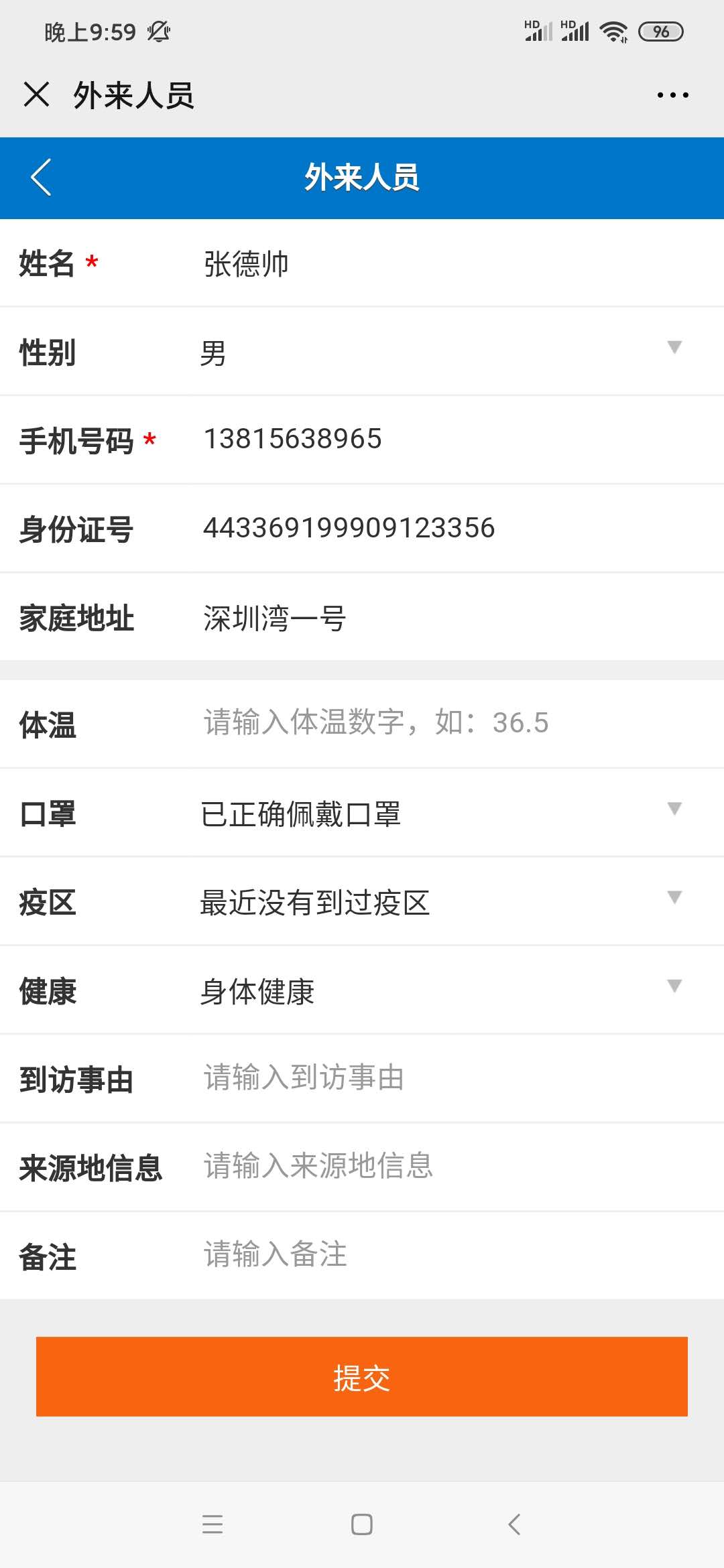Viewport: 724px width, 1568px height.
Task: Tap the 来源地信息 origin info field
Action: [x=456, y=1167]
